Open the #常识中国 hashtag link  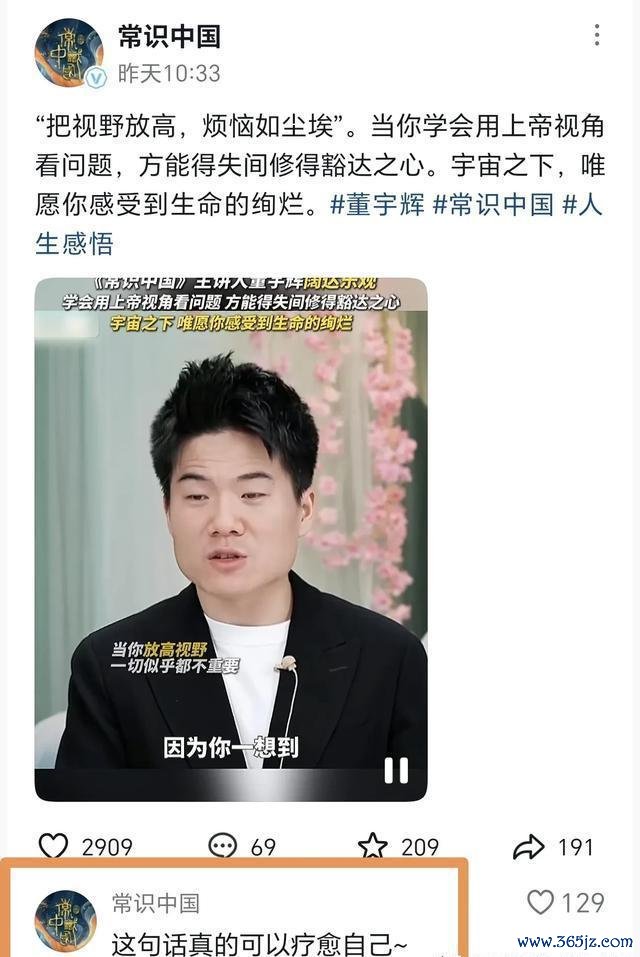(x=493, y=205)
